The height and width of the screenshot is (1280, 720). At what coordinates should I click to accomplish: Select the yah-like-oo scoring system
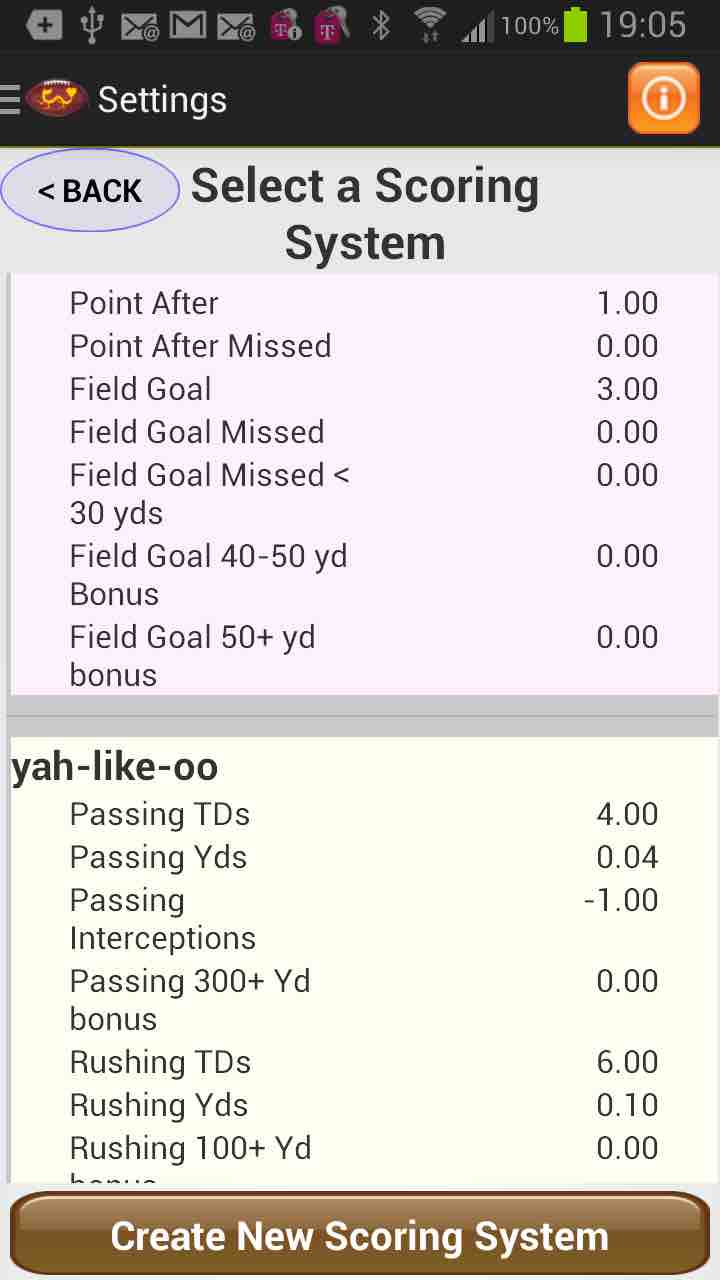tap(115, 767)
